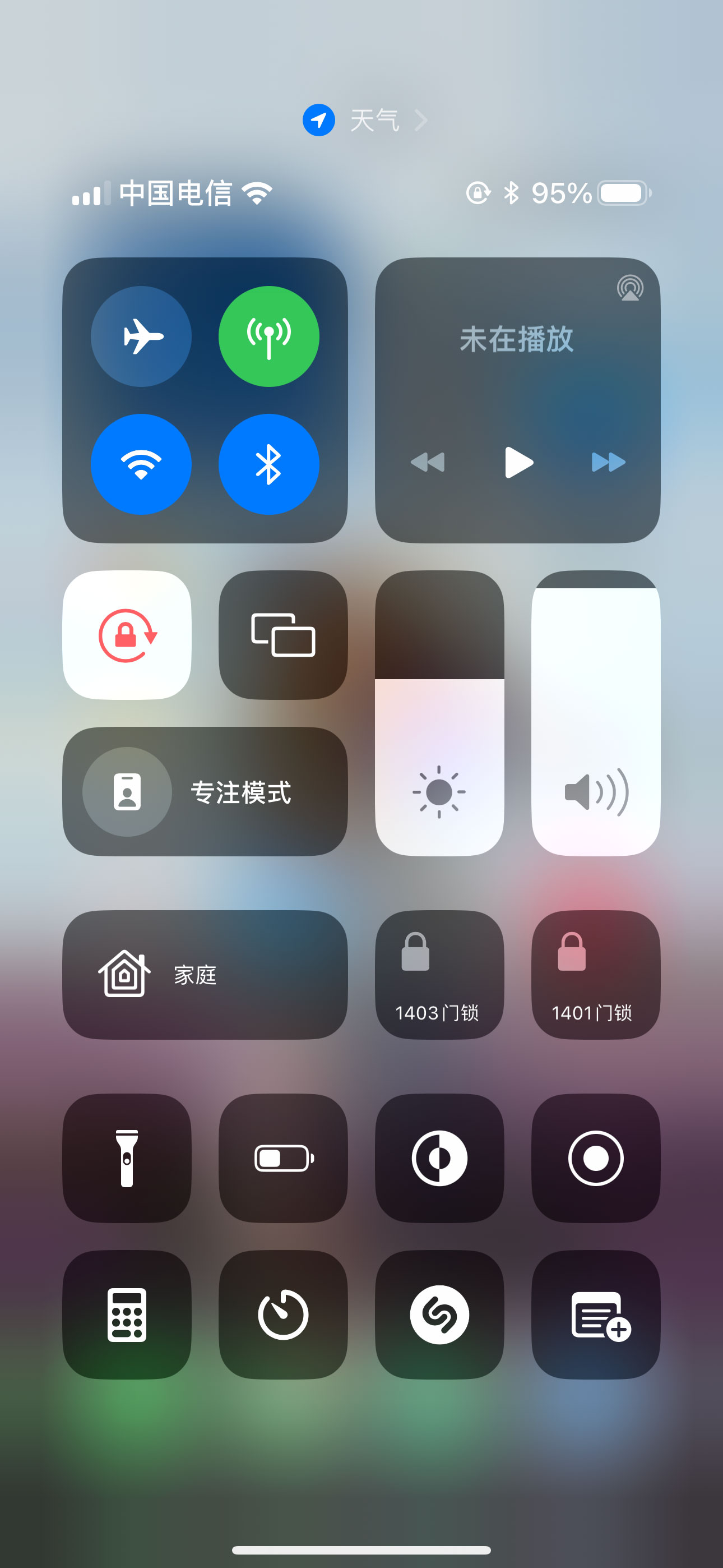This screenshot has height=1568, width=723.
Task: Disable Wi-Fi
Action: coord(141,464)
